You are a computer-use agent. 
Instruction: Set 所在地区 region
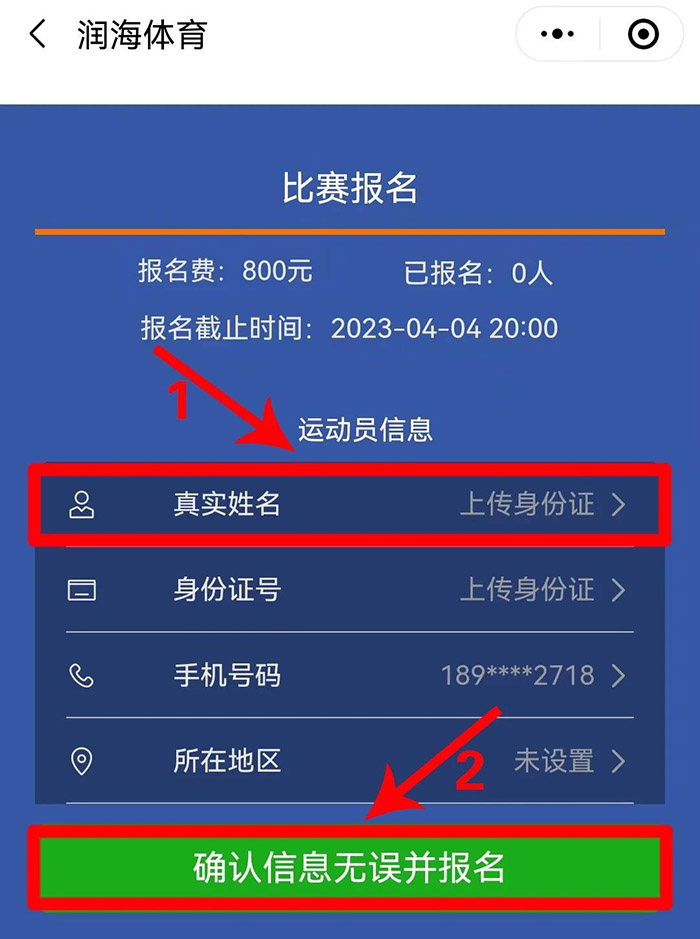pyautogui.click(x=349, y=762)
